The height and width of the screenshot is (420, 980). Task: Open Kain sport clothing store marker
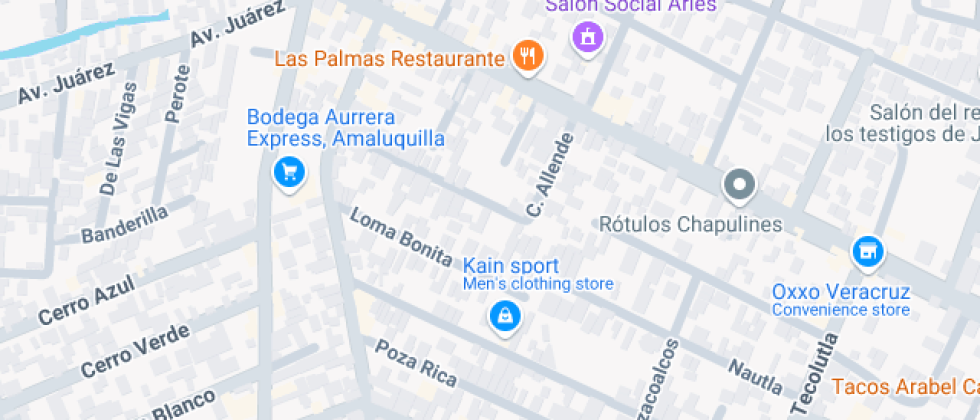505,316
